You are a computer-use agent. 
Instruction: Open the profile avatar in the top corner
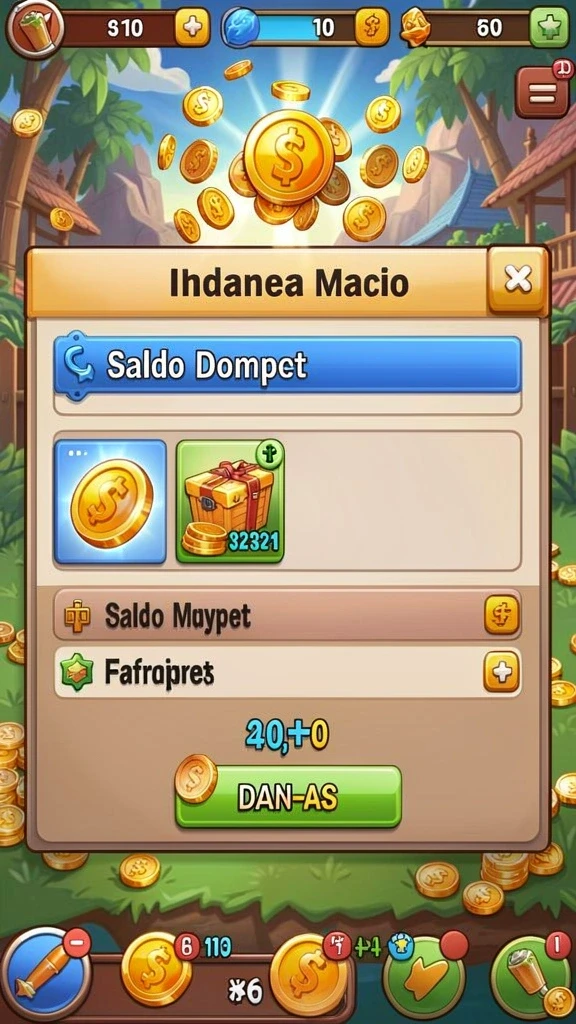click(33, 27)
